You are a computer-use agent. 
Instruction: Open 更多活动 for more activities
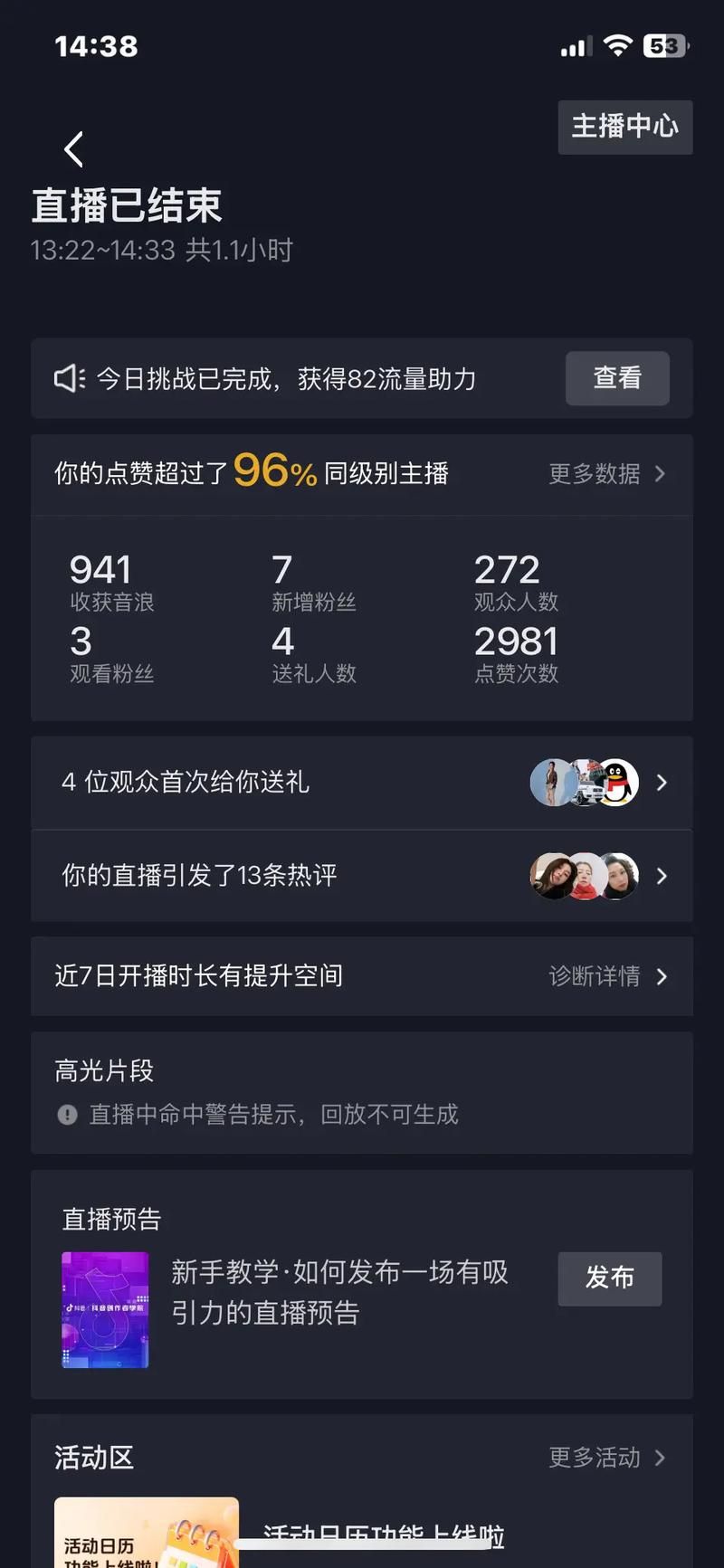[x=593, y=1458]
